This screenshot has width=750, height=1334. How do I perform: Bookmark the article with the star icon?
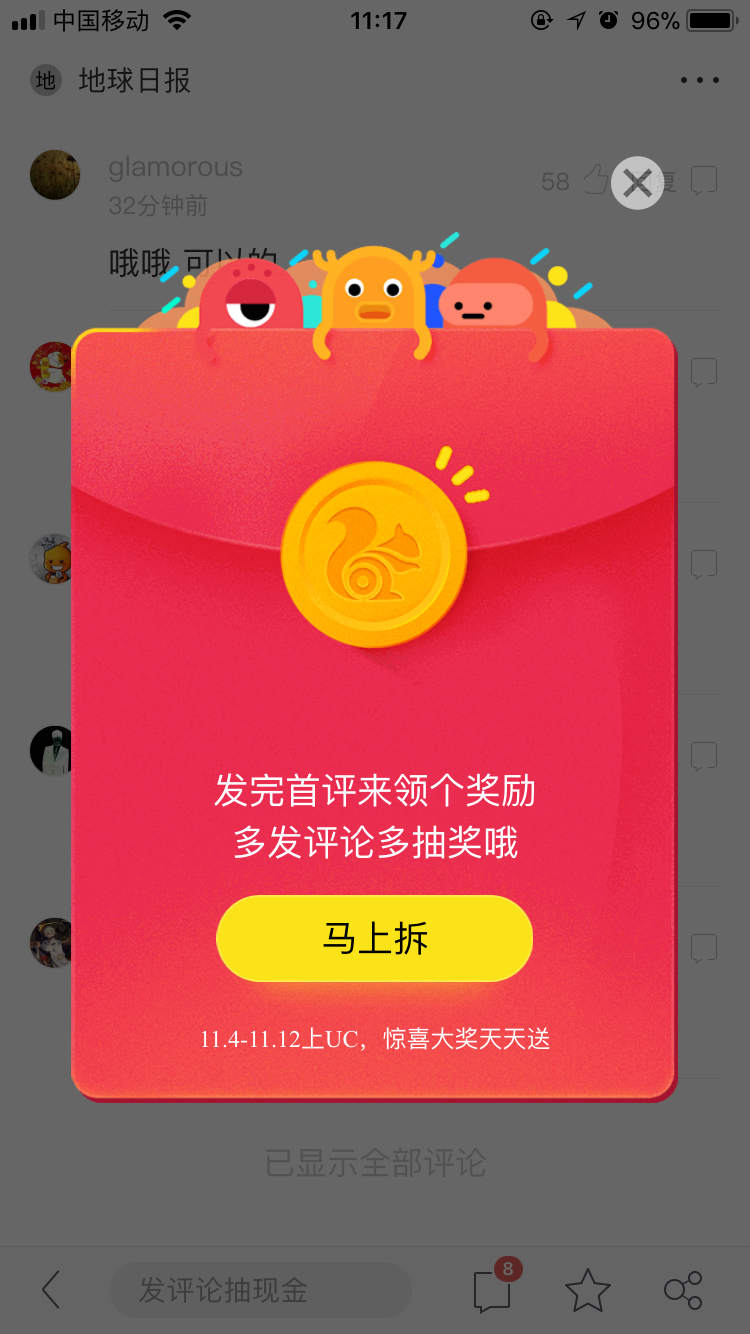click(x=587, y=1290)
